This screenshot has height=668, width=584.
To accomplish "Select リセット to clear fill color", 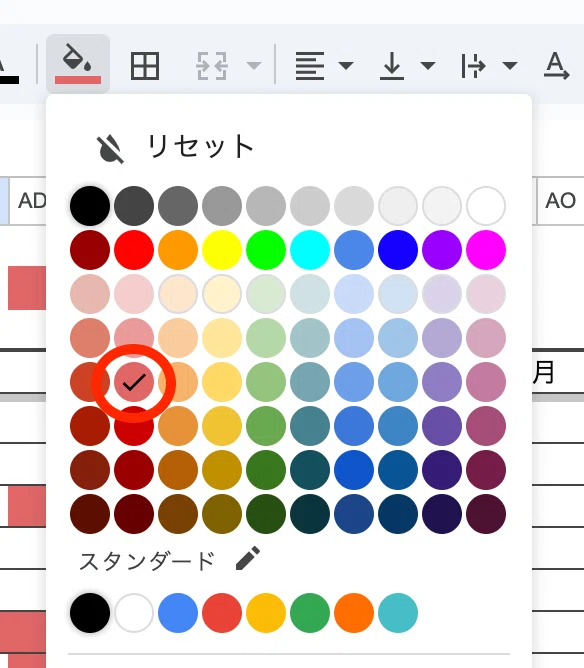I will (175, 147).
